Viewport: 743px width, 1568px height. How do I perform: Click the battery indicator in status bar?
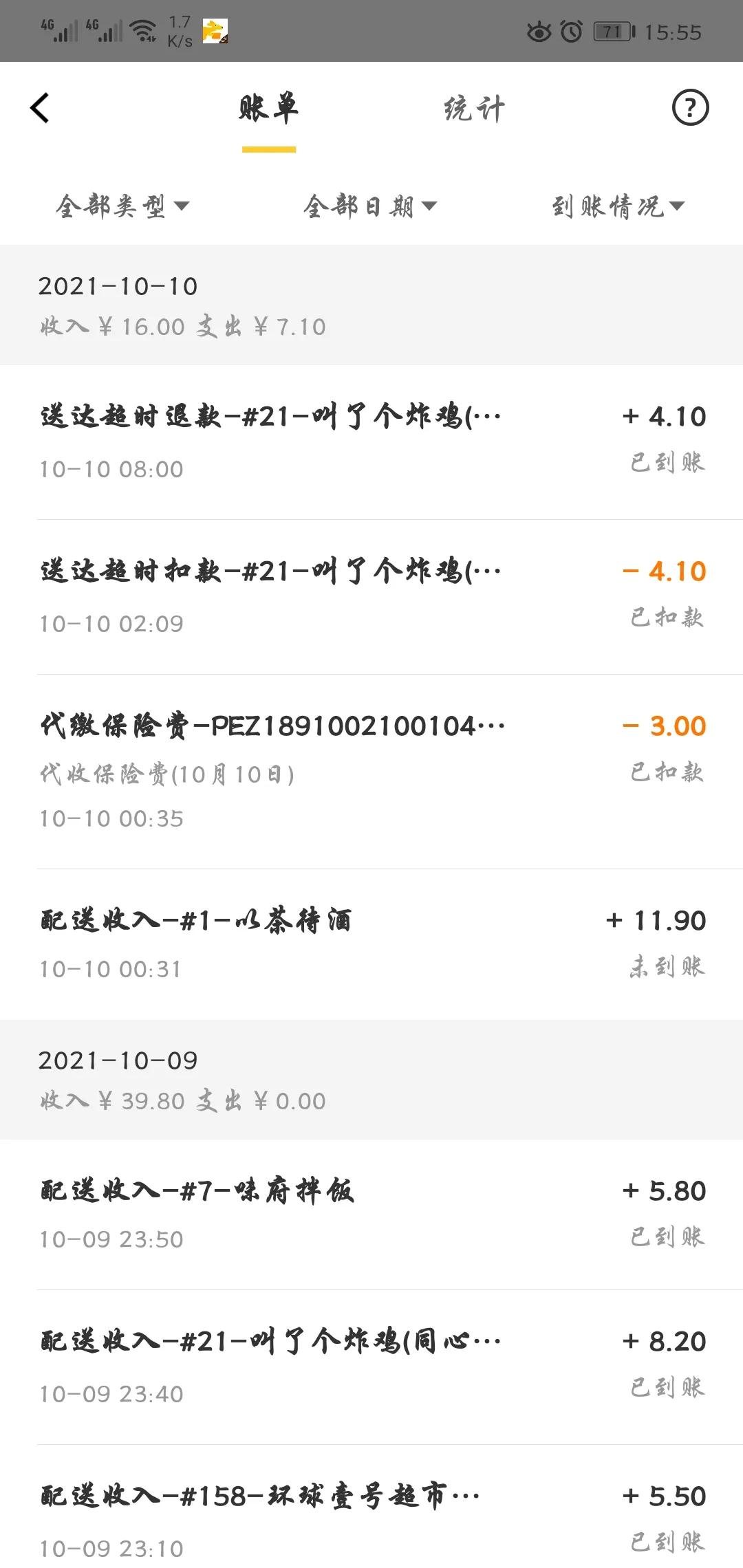click(x=614, y=30)
